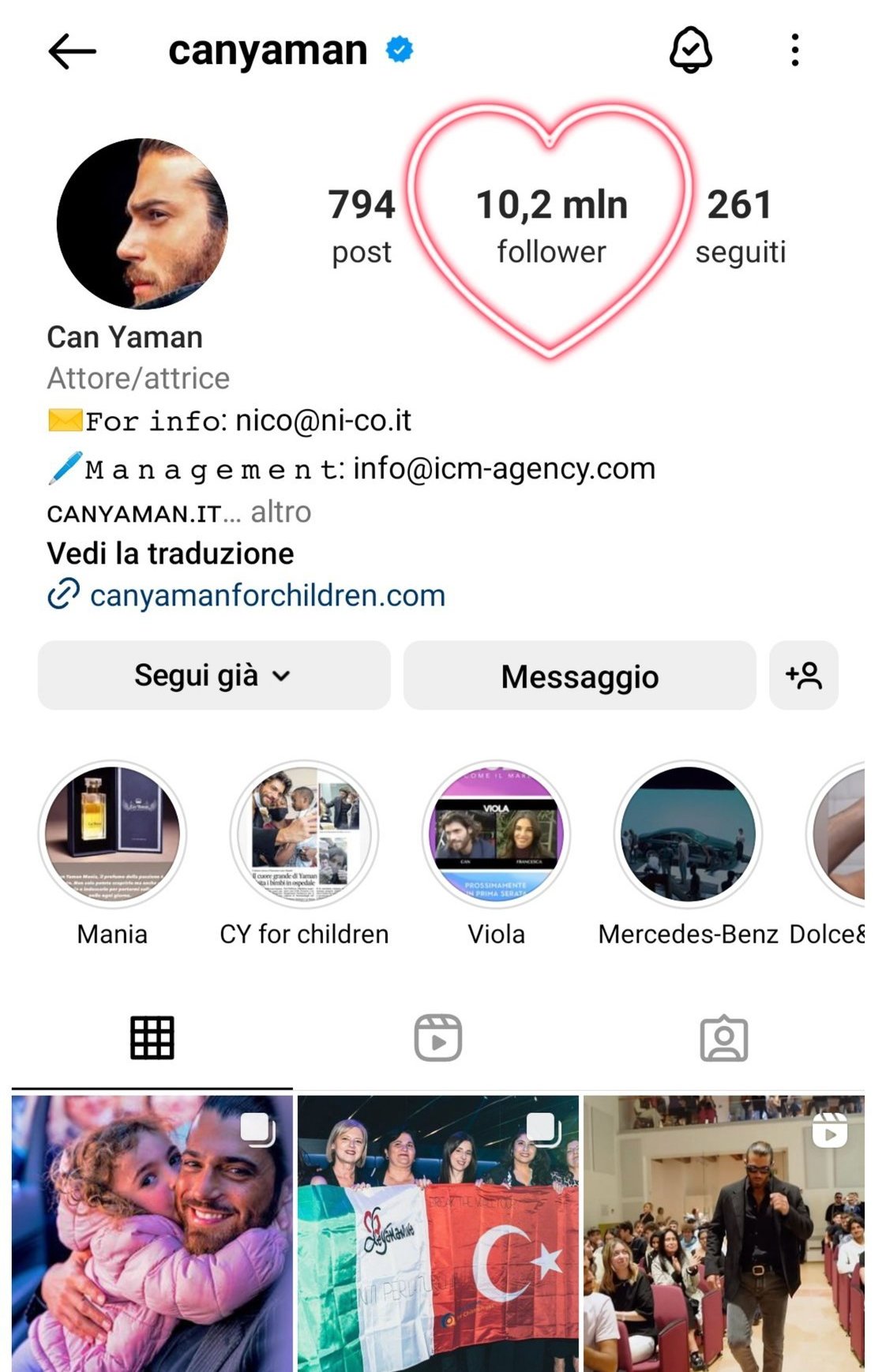Open the Mania story highlight
The height and width of the screenshot is (1372, 882).
pos(112,835)
